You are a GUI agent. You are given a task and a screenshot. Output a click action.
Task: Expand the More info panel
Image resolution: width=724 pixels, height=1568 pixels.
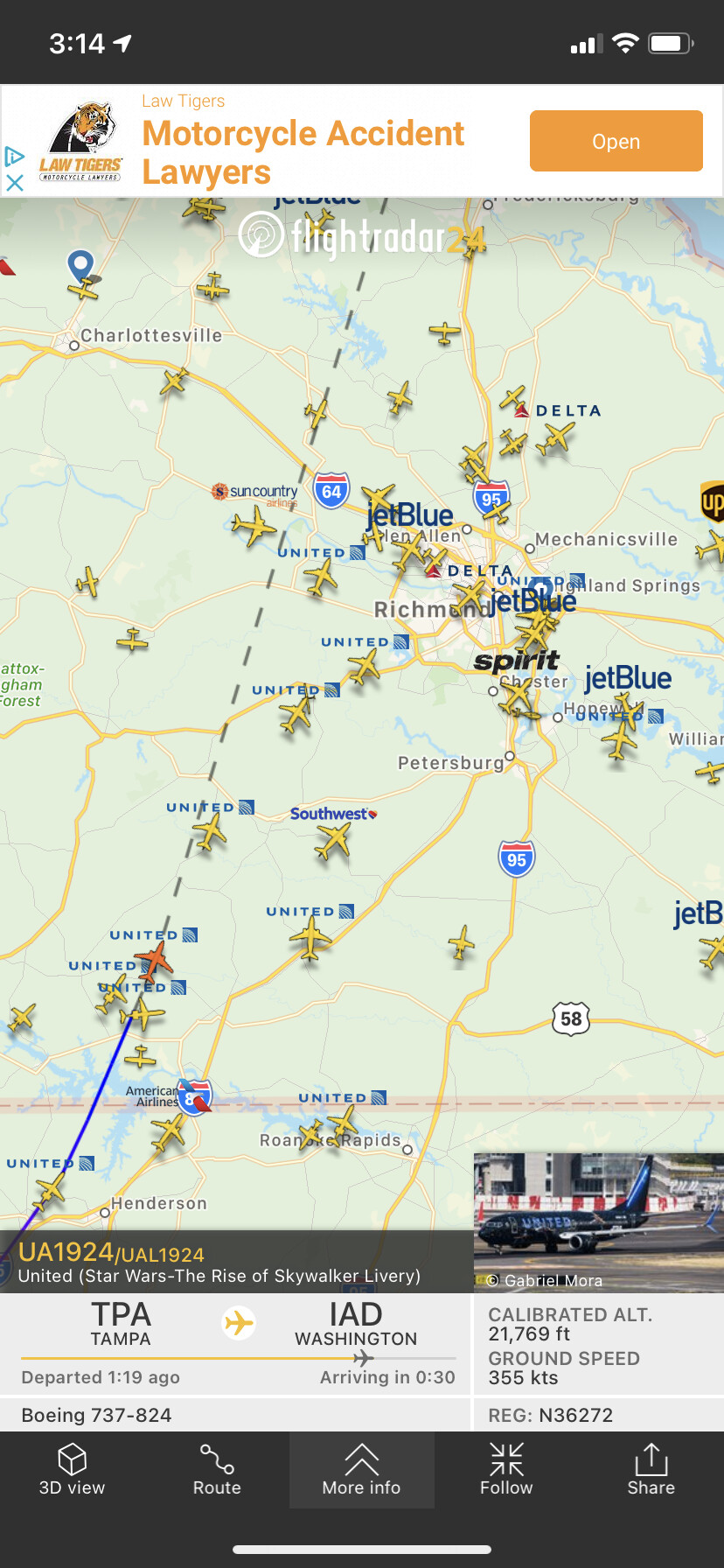pos(361,1470)
